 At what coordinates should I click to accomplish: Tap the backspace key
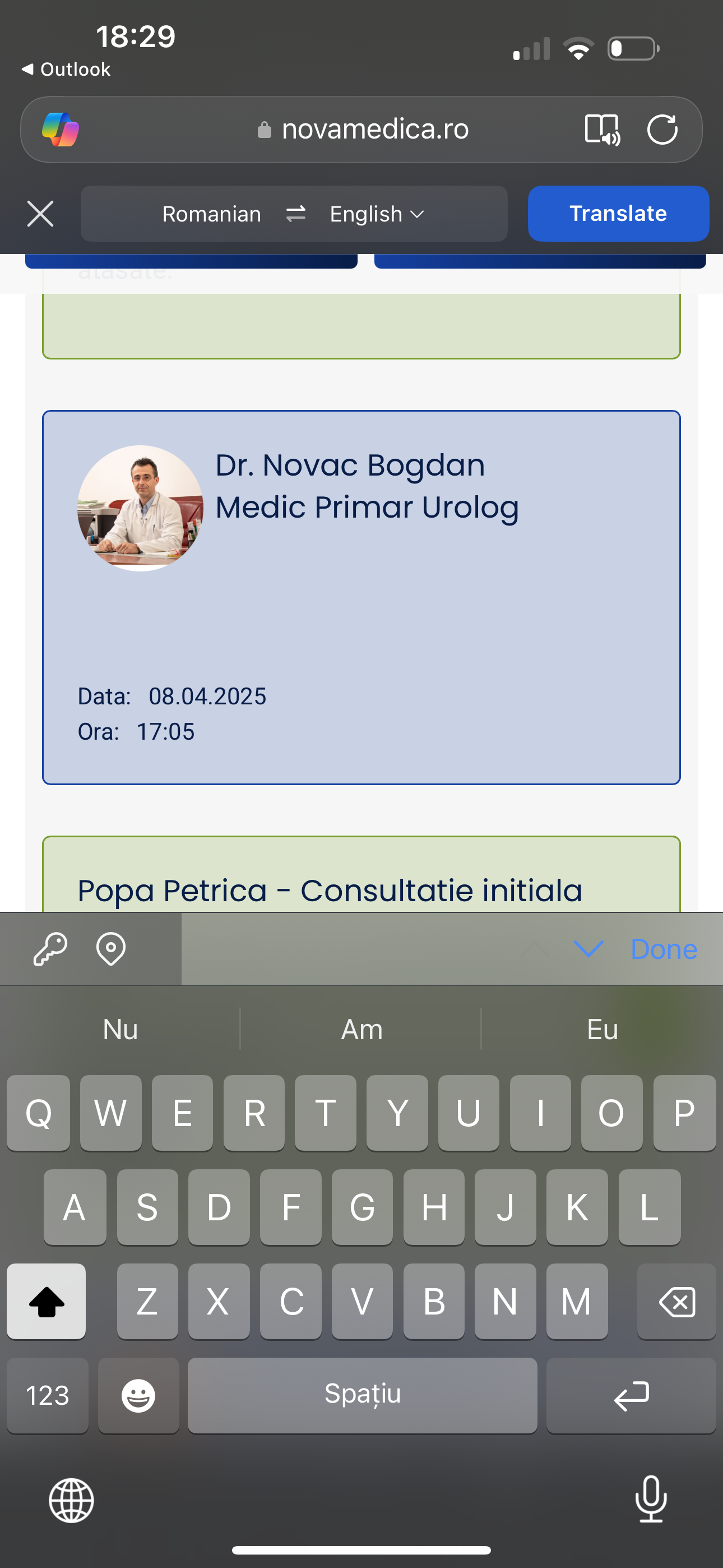pos(676,1302)
